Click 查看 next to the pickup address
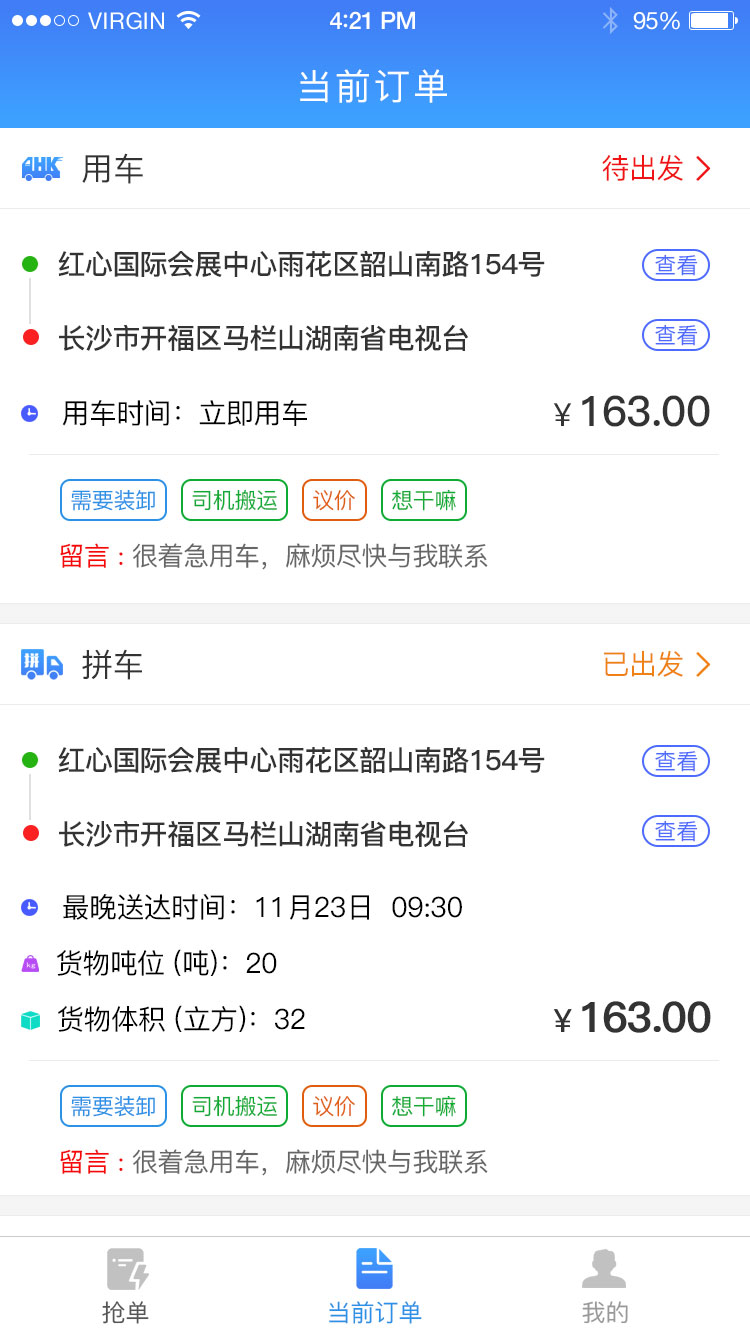750x1334 pixels. pyautogui.click(x=675, y=265)
